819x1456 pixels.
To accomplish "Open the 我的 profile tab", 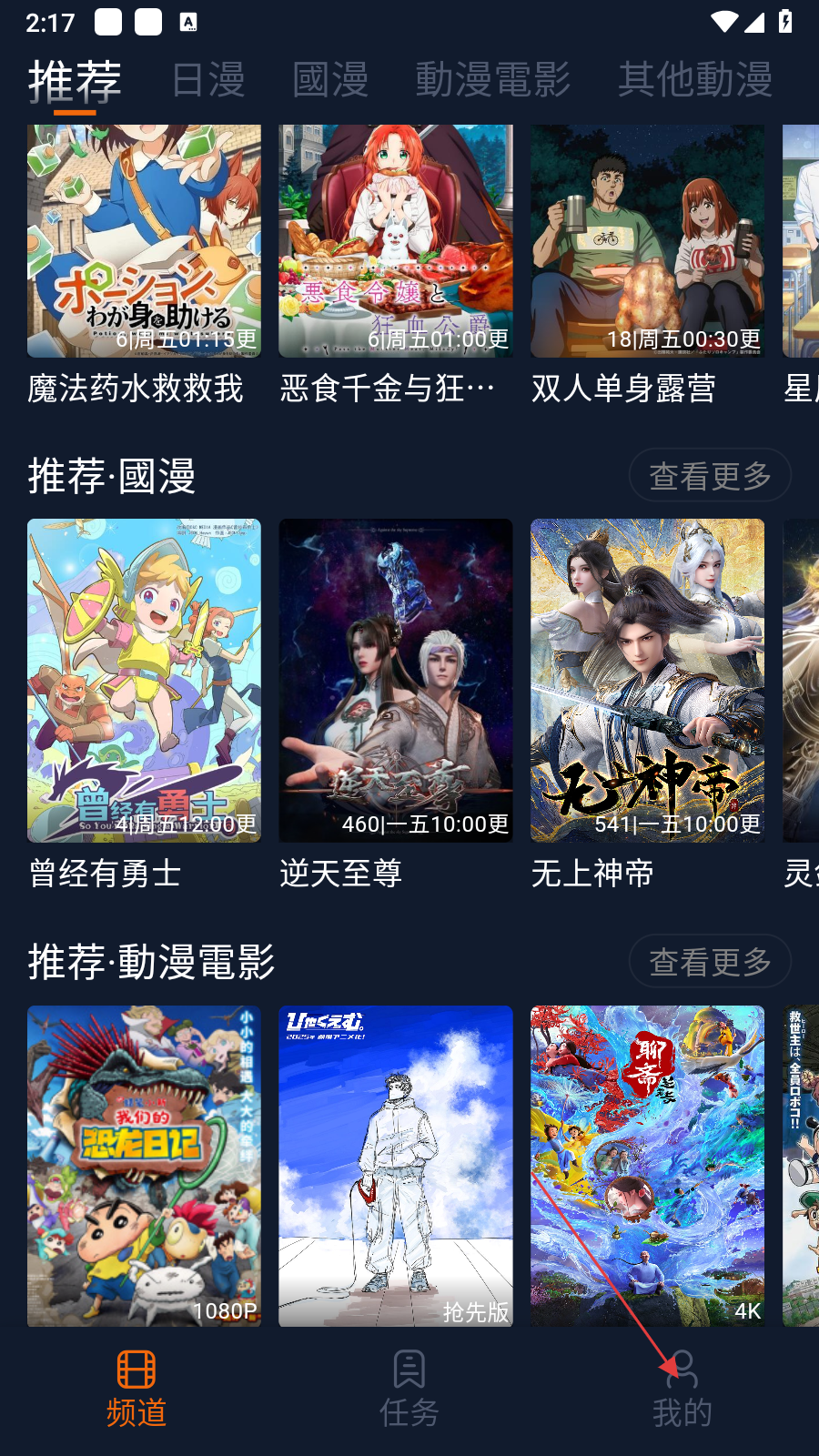I will point(682,1389).
